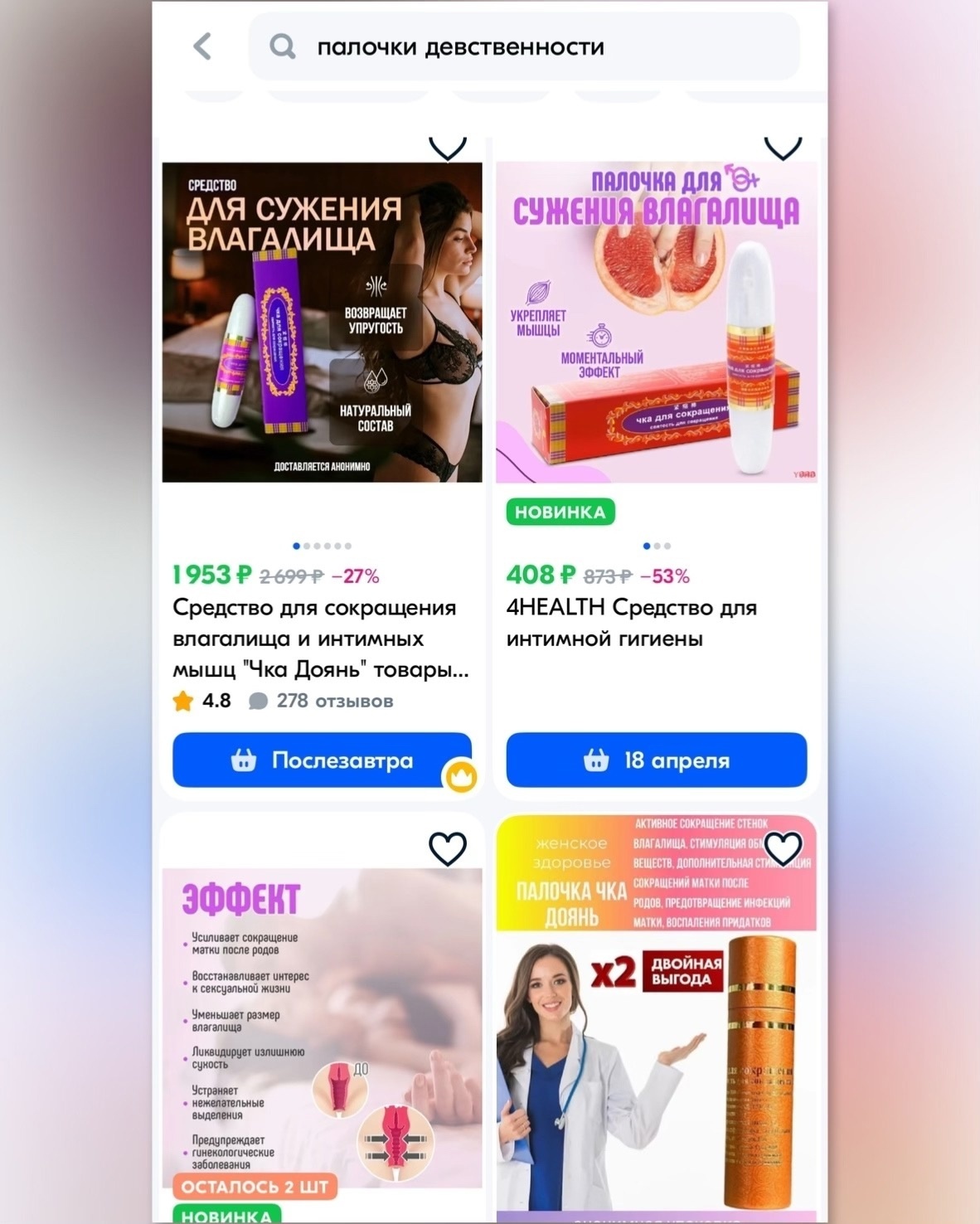Like the 'Эффект' product with its heart

[x=448, y=848]
